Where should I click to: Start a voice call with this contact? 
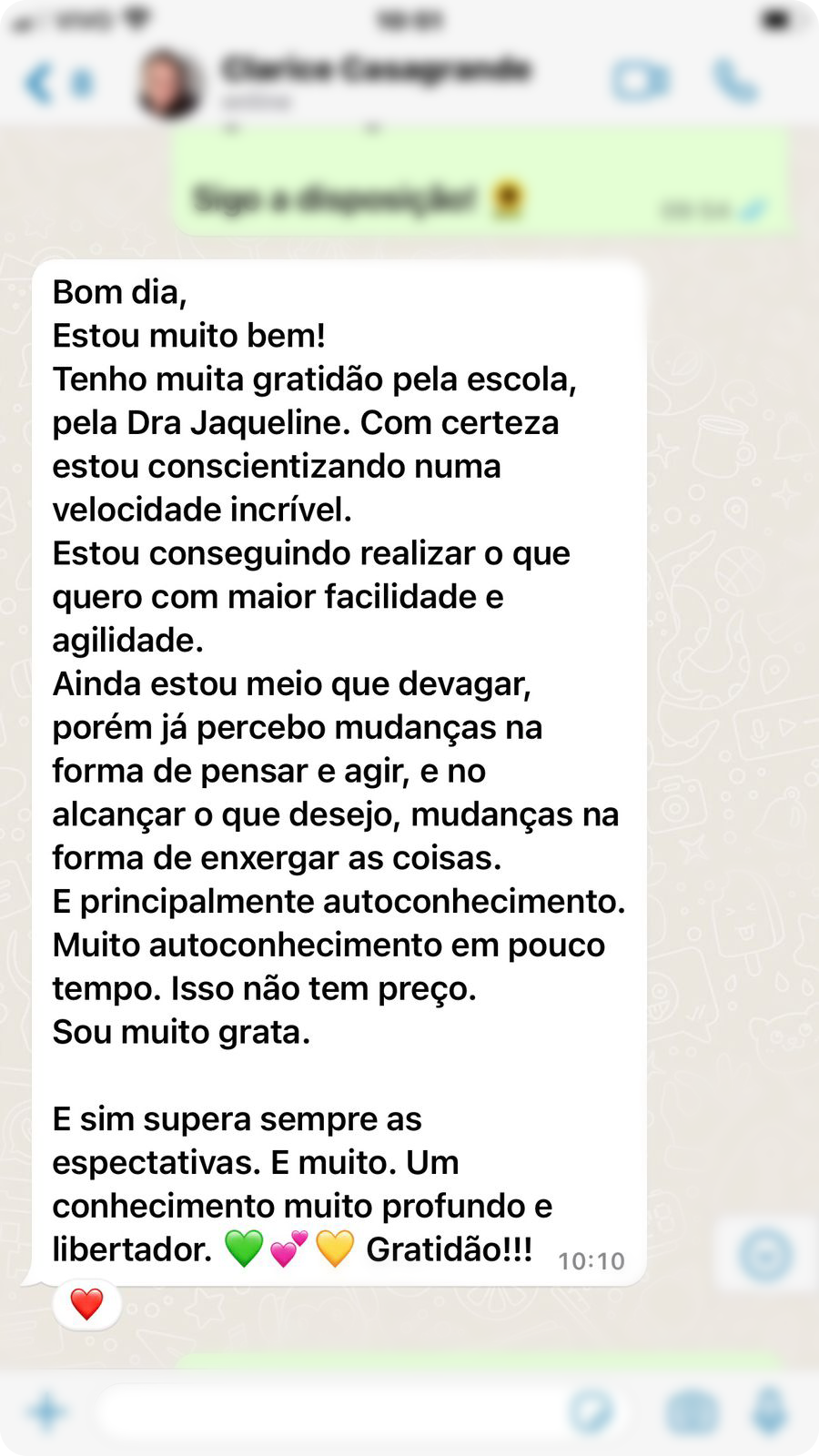735,81
